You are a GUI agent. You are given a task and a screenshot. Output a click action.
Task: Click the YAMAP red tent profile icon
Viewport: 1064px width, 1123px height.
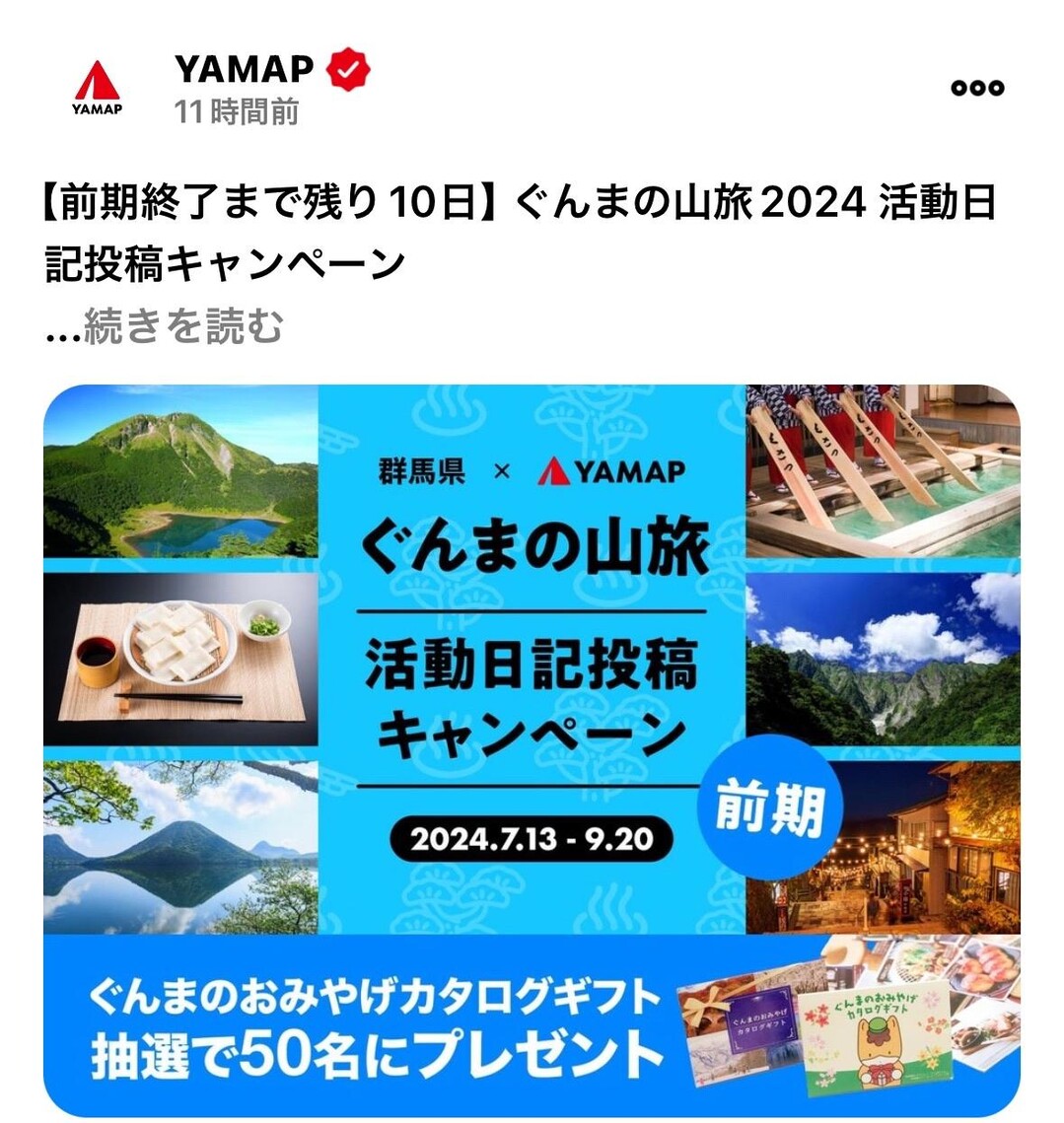click(x=99, y=84)
